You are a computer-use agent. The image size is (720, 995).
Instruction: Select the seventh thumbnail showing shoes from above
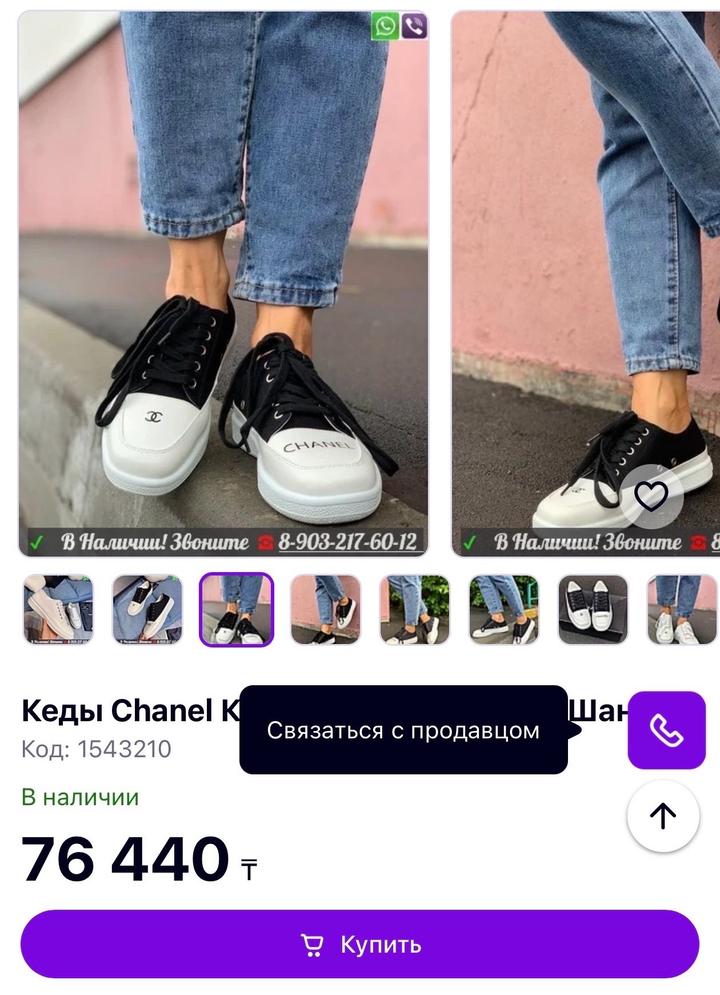pyautogui.click(x=593, y=609)
